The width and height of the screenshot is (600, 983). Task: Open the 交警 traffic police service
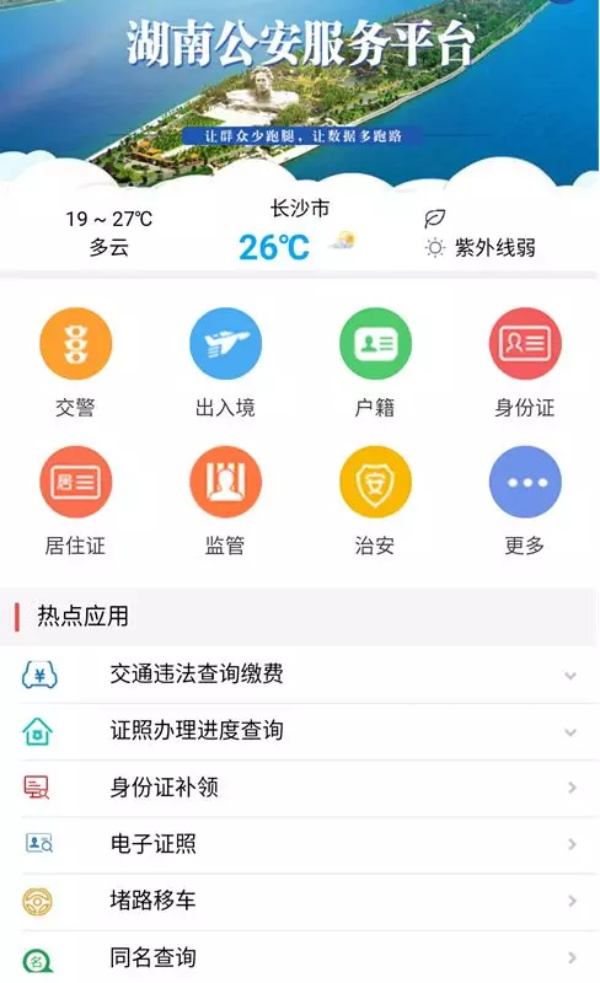coord(75,344)
